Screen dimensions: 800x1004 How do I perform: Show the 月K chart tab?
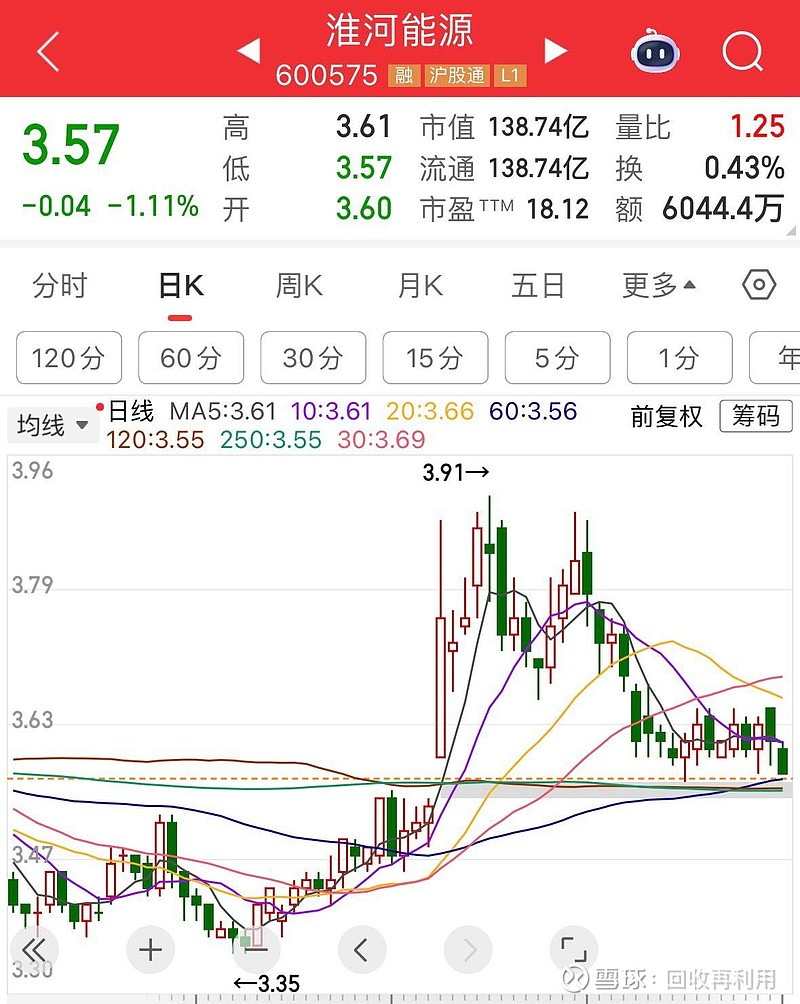point(420,286)
